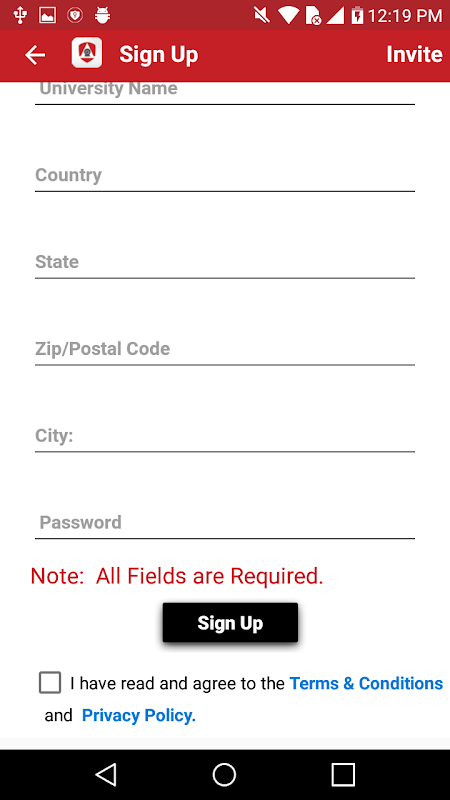The image size is (450, 800).
Task: Tap the black Sign Up button
Action: (230, 622)
